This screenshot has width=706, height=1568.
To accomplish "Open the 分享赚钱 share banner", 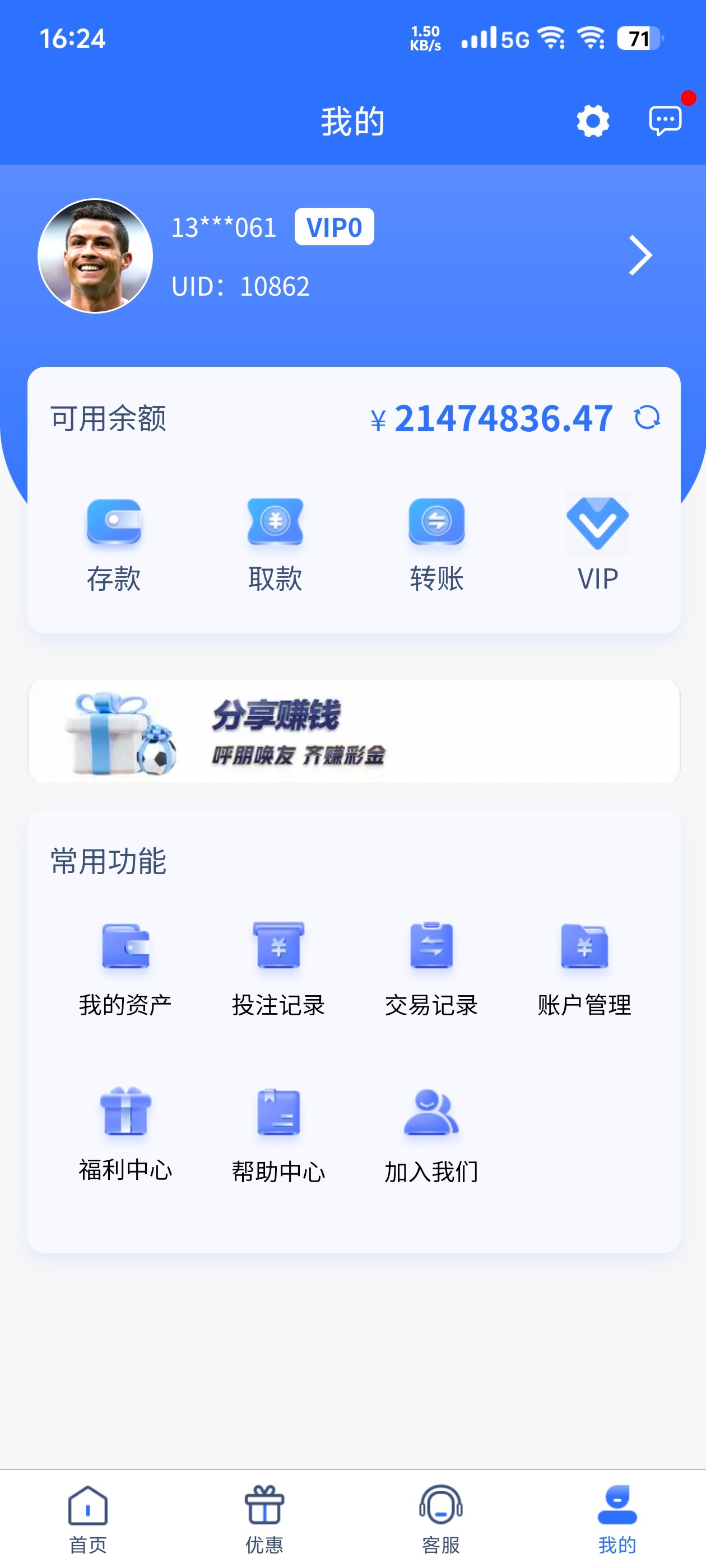I will point(354,731).
